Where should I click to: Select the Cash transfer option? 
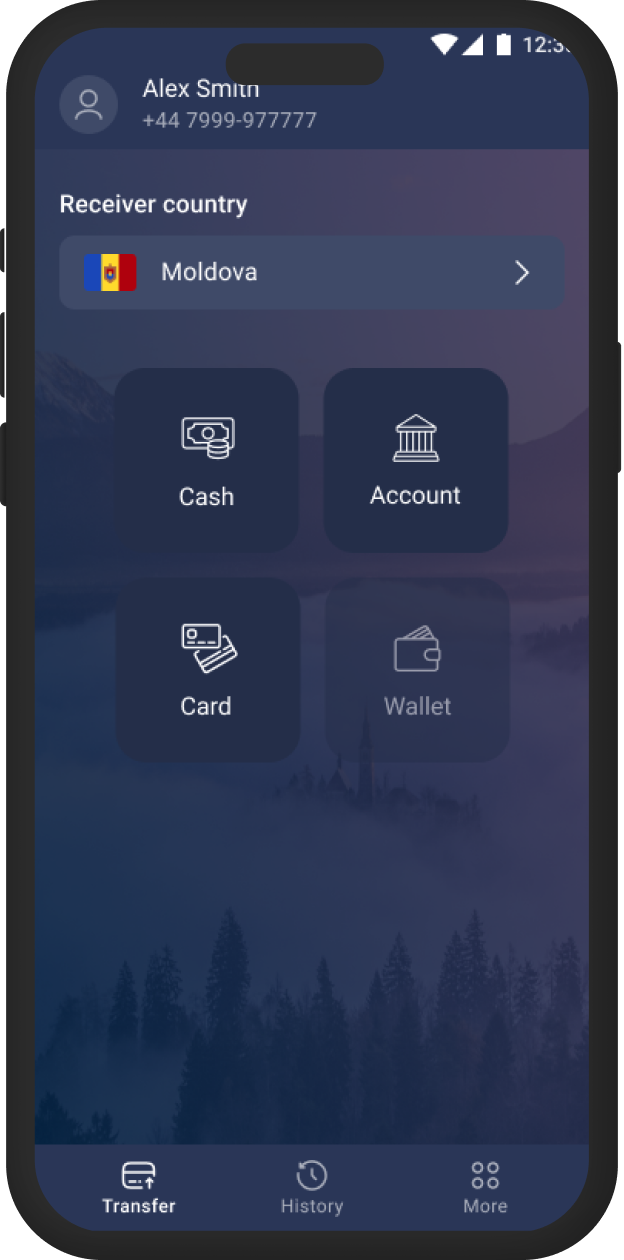(x=207, y=459)
